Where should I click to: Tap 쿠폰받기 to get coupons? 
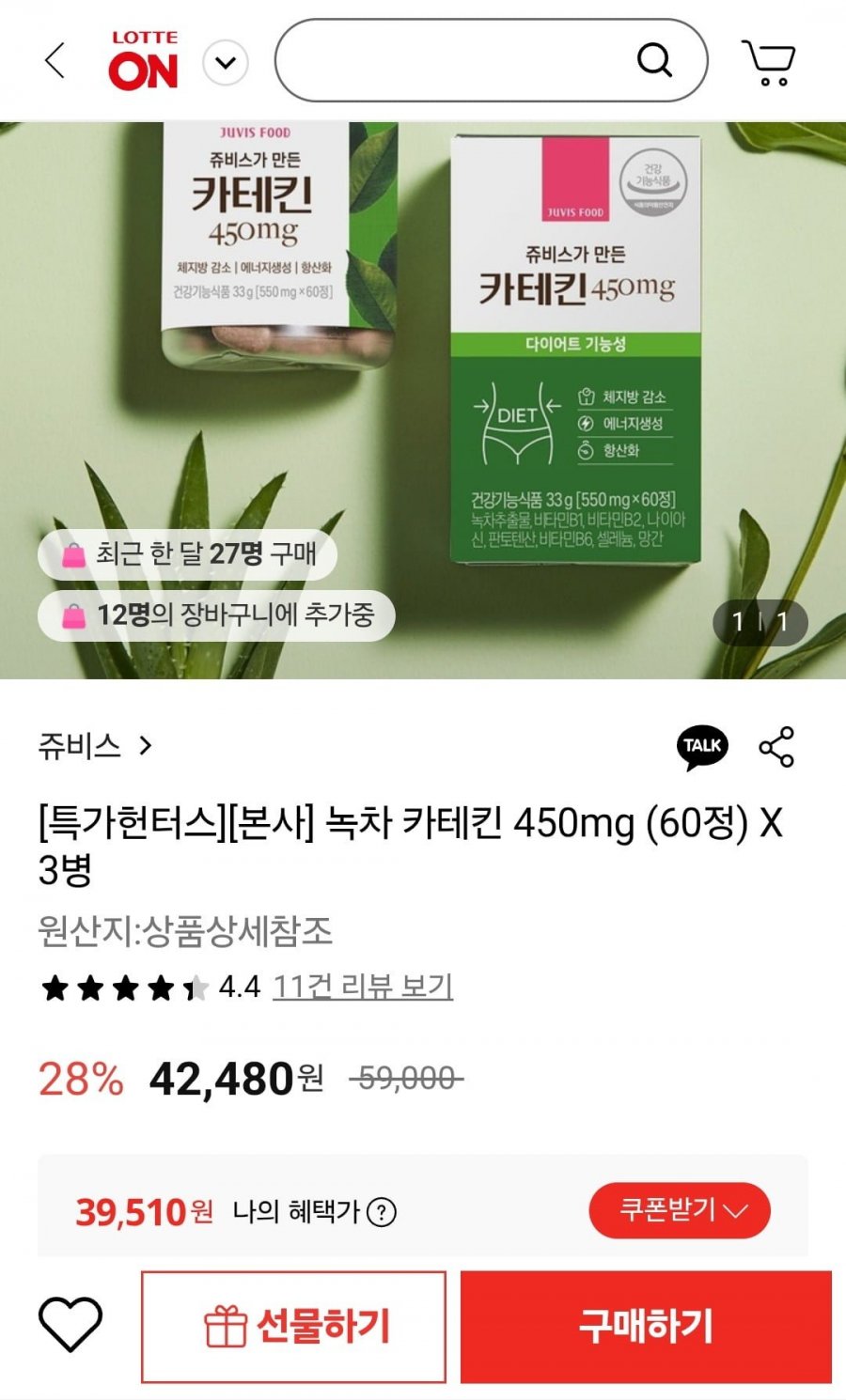click(x=680, y=1210)
